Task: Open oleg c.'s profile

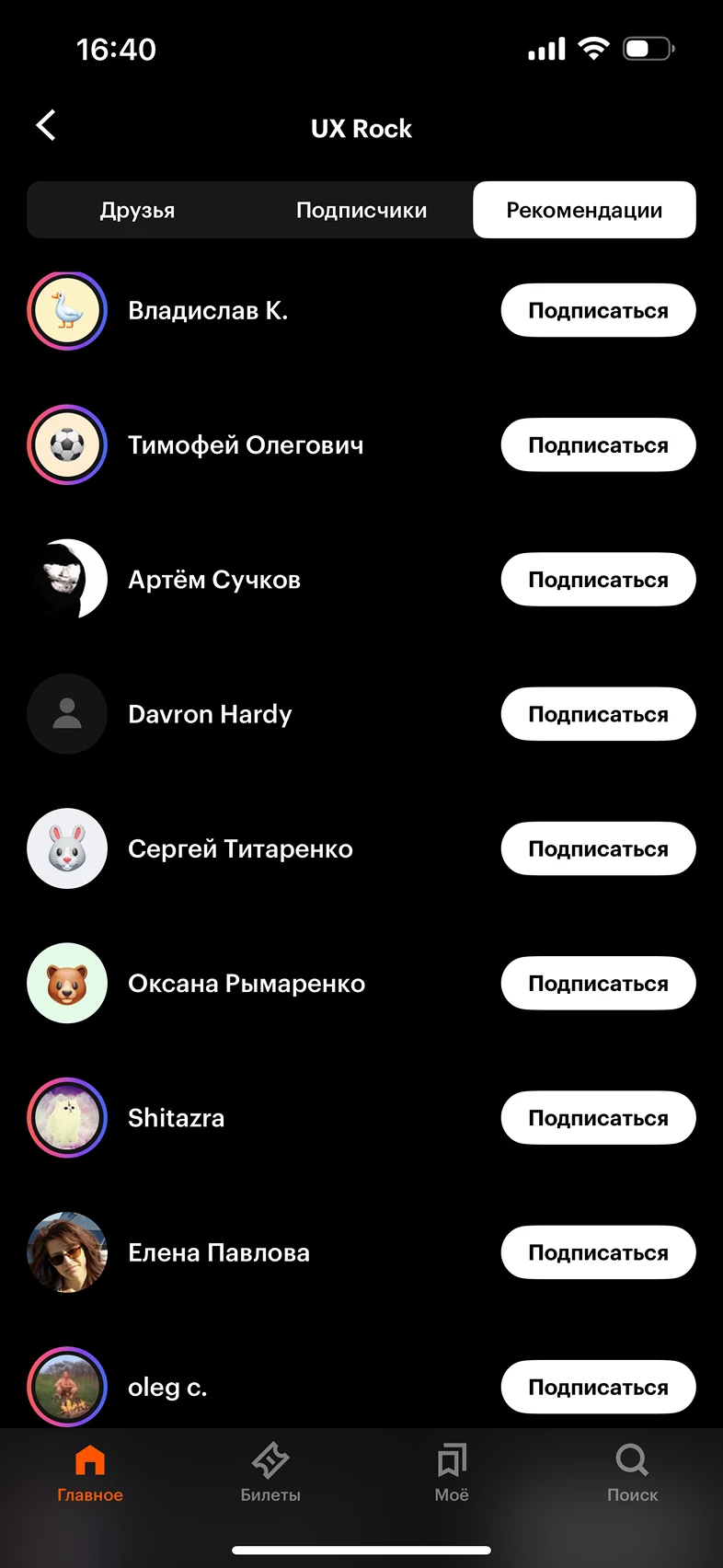Action: (167, 1387)
